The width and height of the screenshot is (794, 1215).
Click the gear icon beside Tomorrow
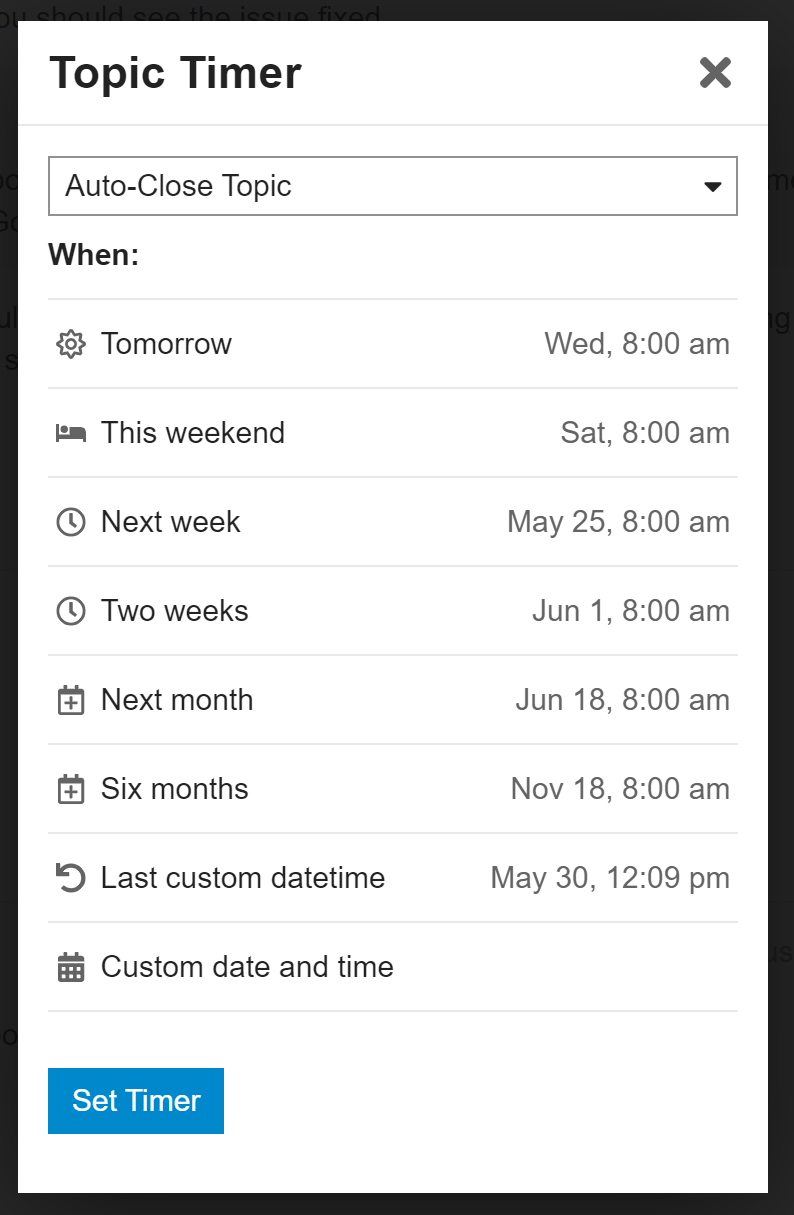coord(71,343)
